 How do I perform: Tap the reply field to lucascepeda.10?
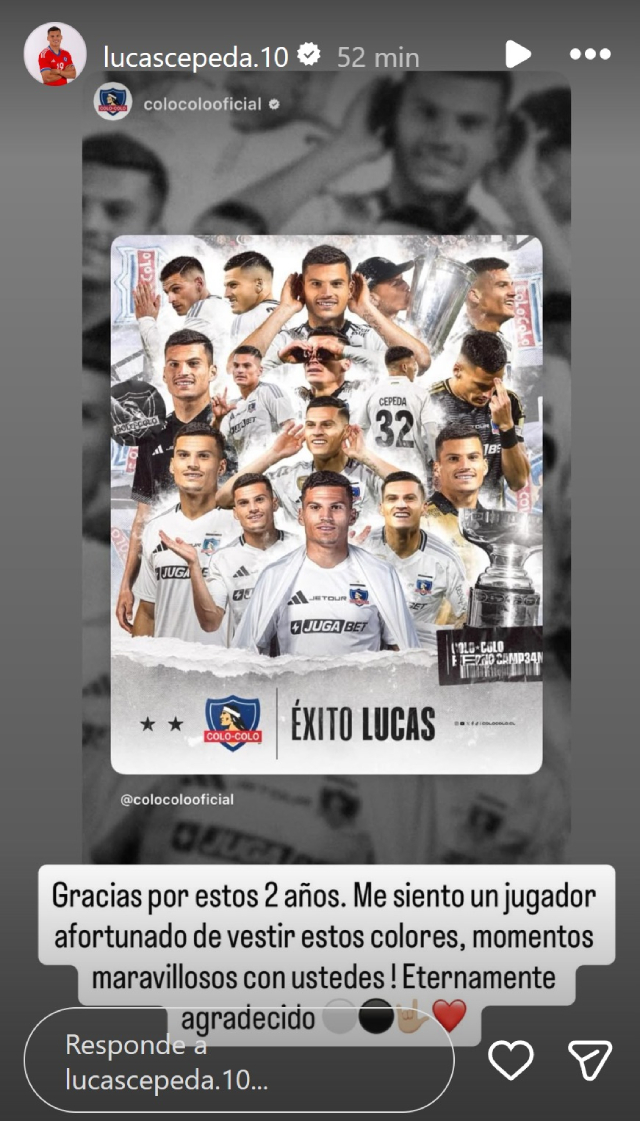point(238,1060)
